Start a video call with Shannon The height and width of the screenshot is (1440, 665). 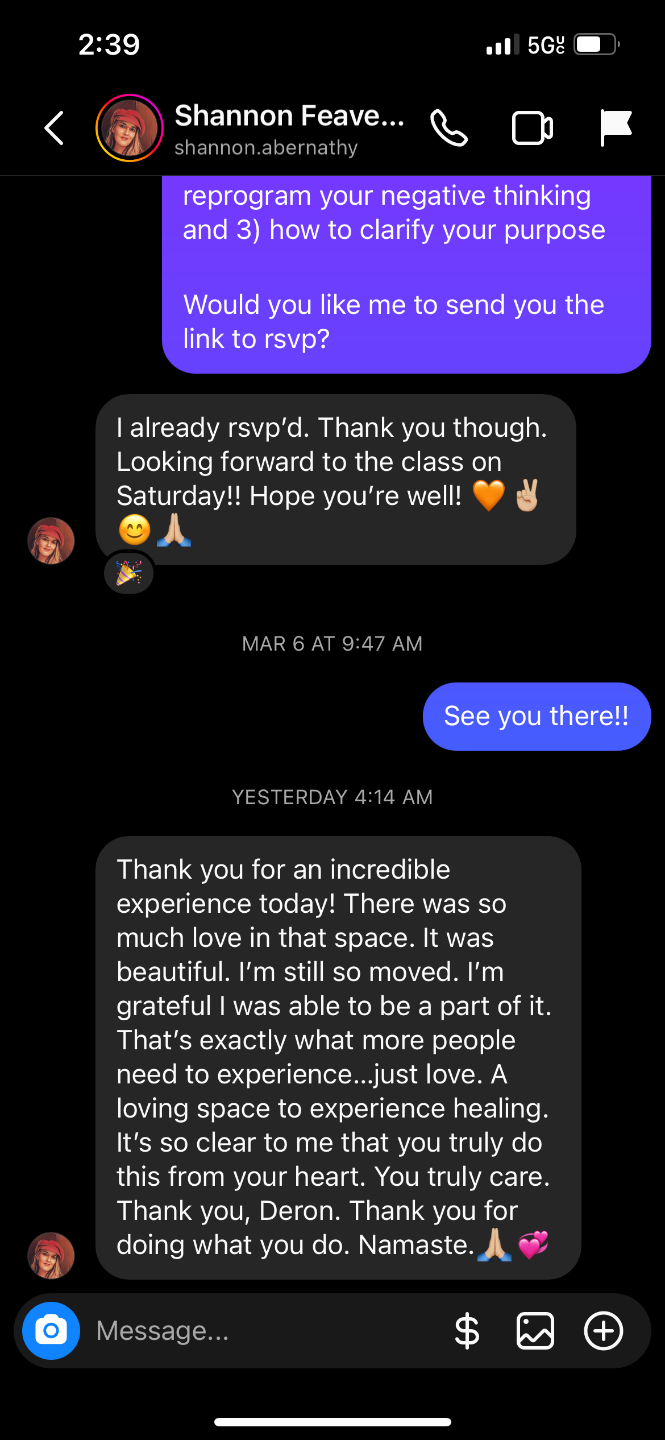point(532,128)
